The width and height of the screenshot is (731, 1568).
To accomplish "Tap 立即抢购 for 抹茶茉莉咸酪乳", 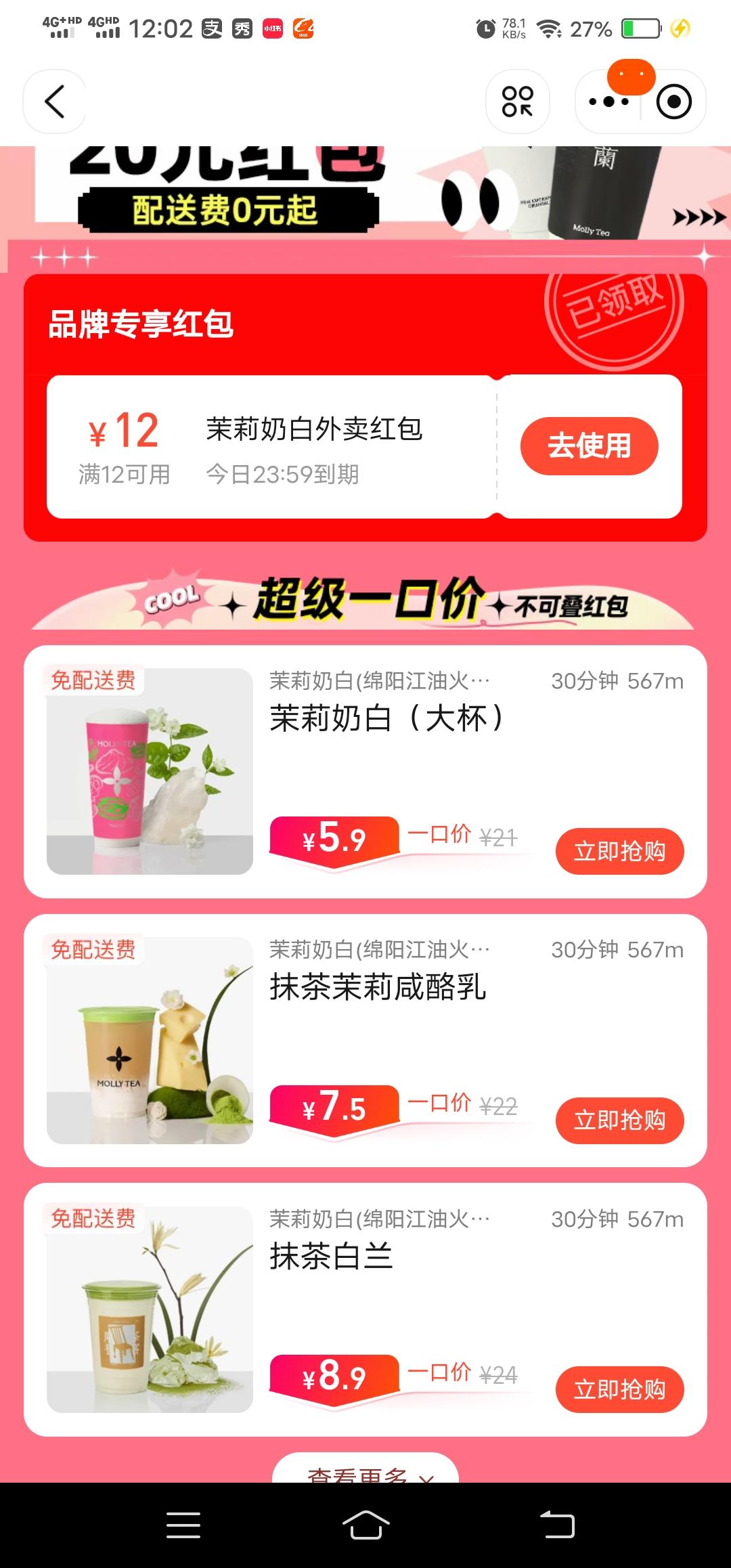I will pos(619,1120).
